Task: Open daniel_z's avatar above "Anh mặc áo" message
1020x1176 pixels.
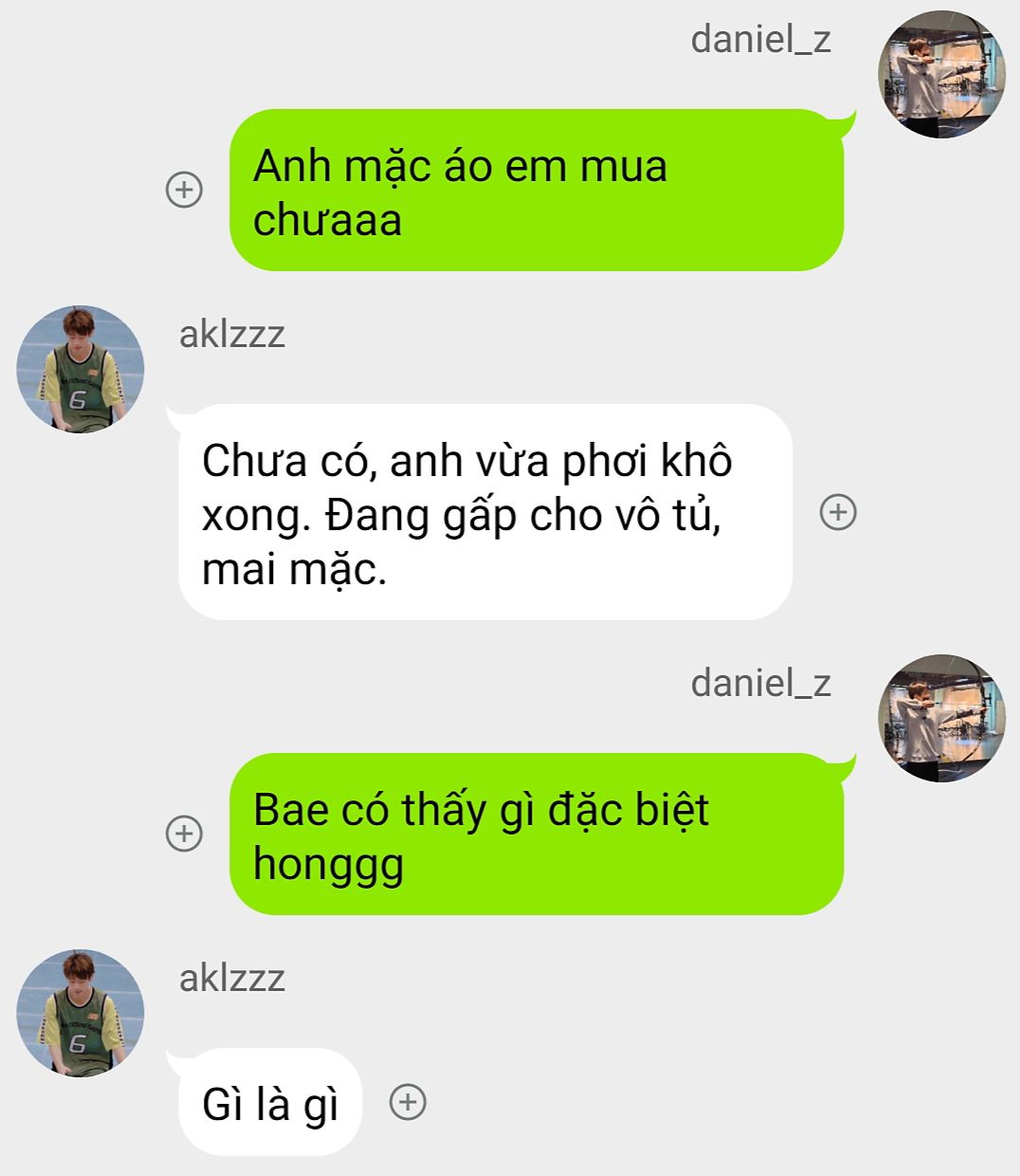Action: coord(941,74)
